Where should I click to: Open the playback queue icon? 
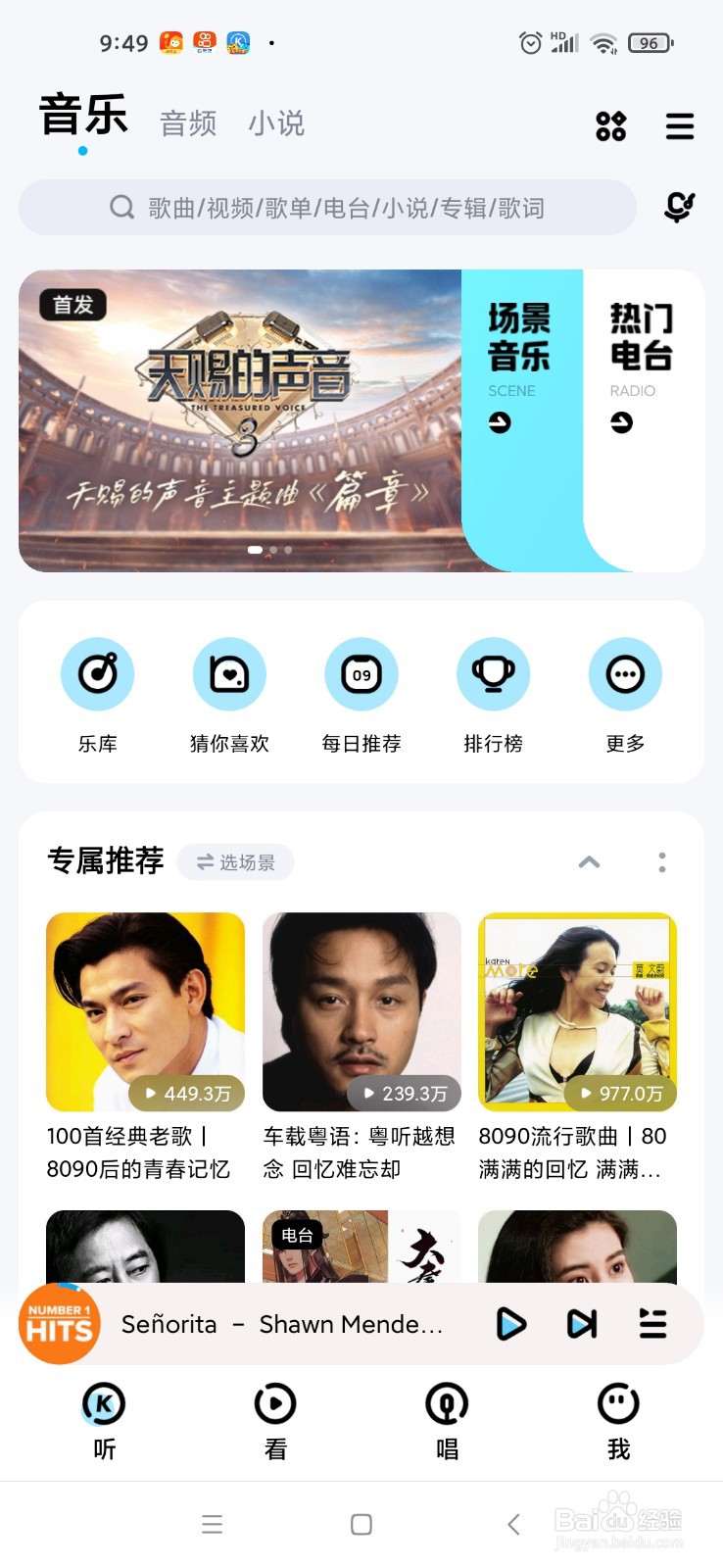(653, 1324)
